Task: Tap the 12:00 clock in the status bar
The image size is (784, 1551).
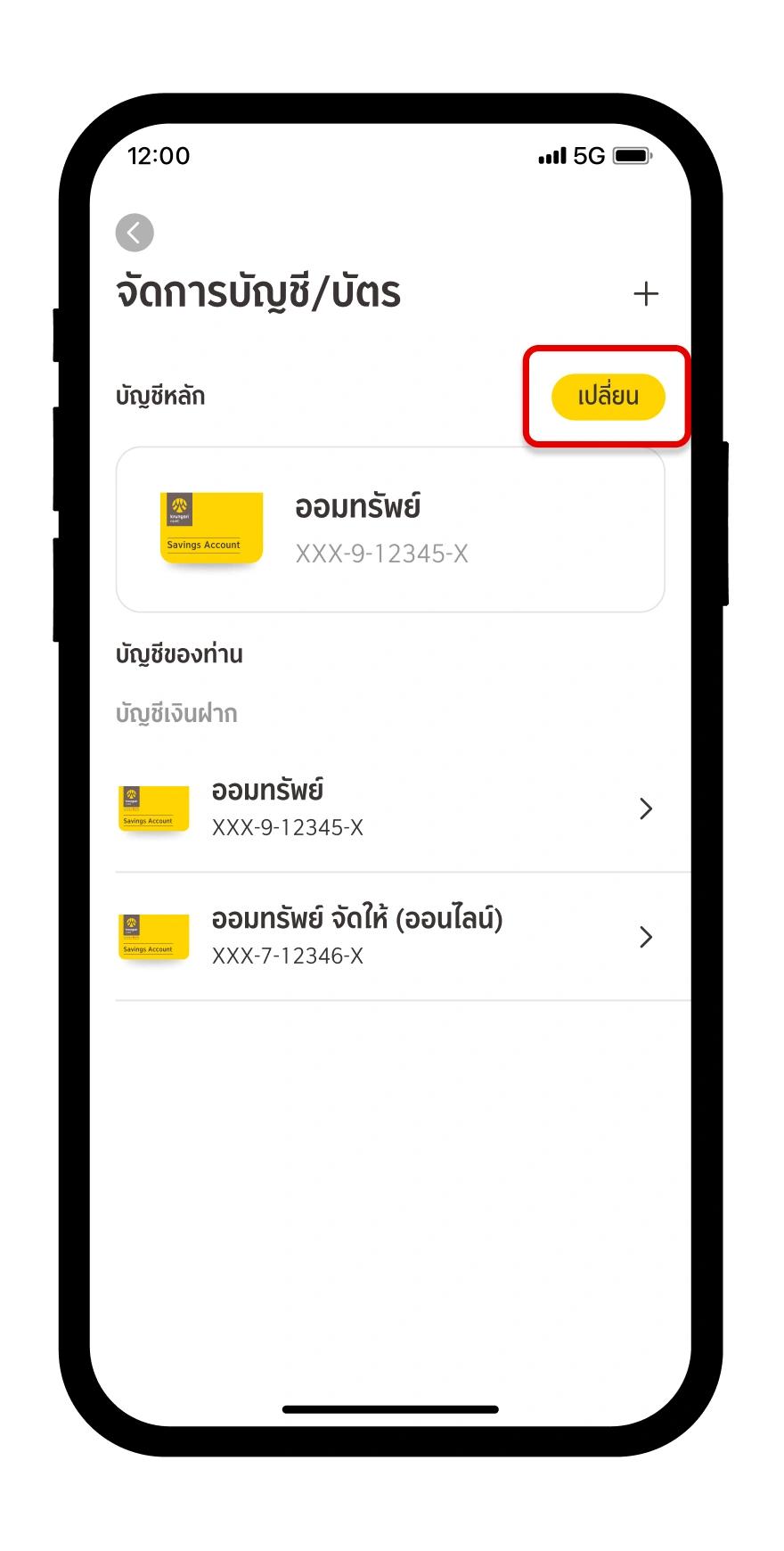Action: coord(159,155)
